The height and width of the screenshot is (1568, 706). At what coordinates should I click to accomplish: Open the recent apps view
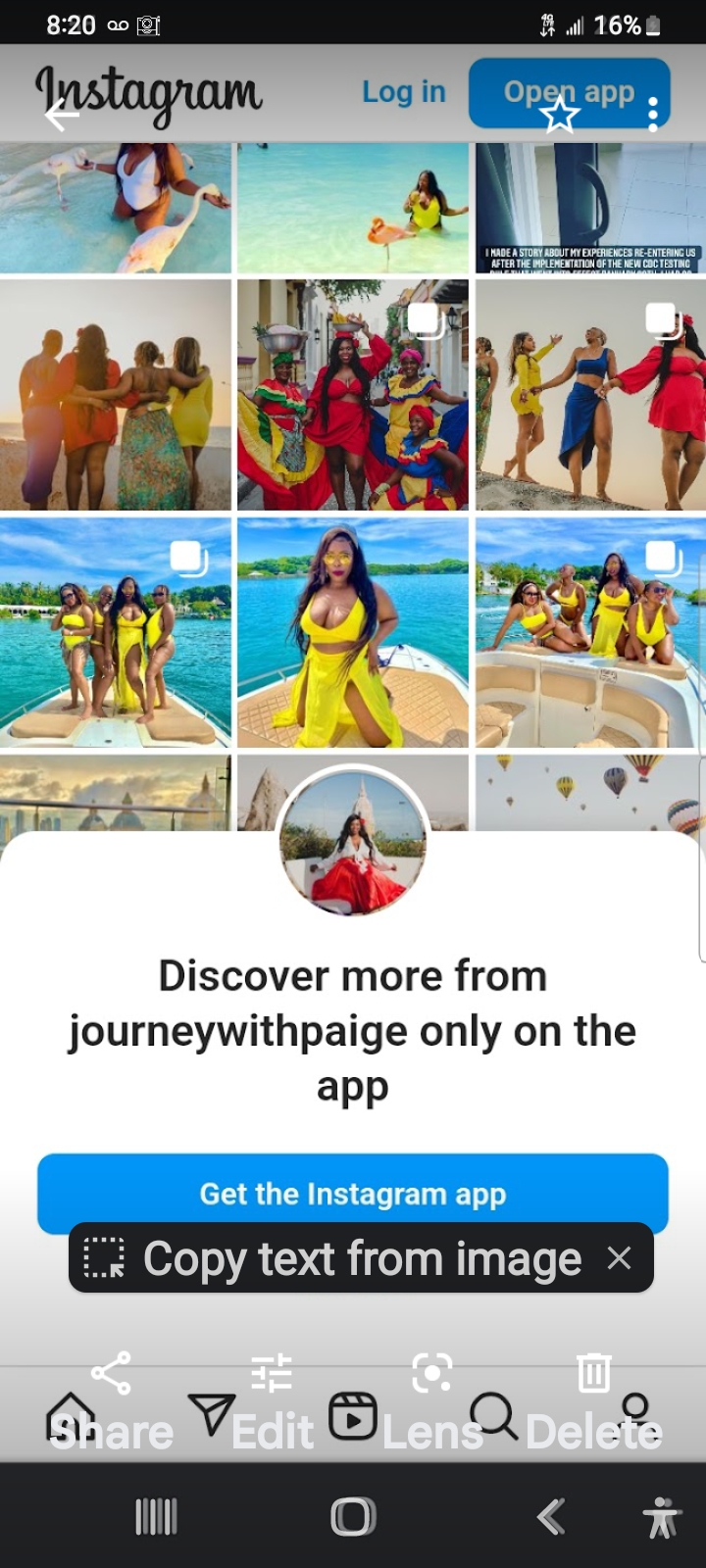[156, 1517]
